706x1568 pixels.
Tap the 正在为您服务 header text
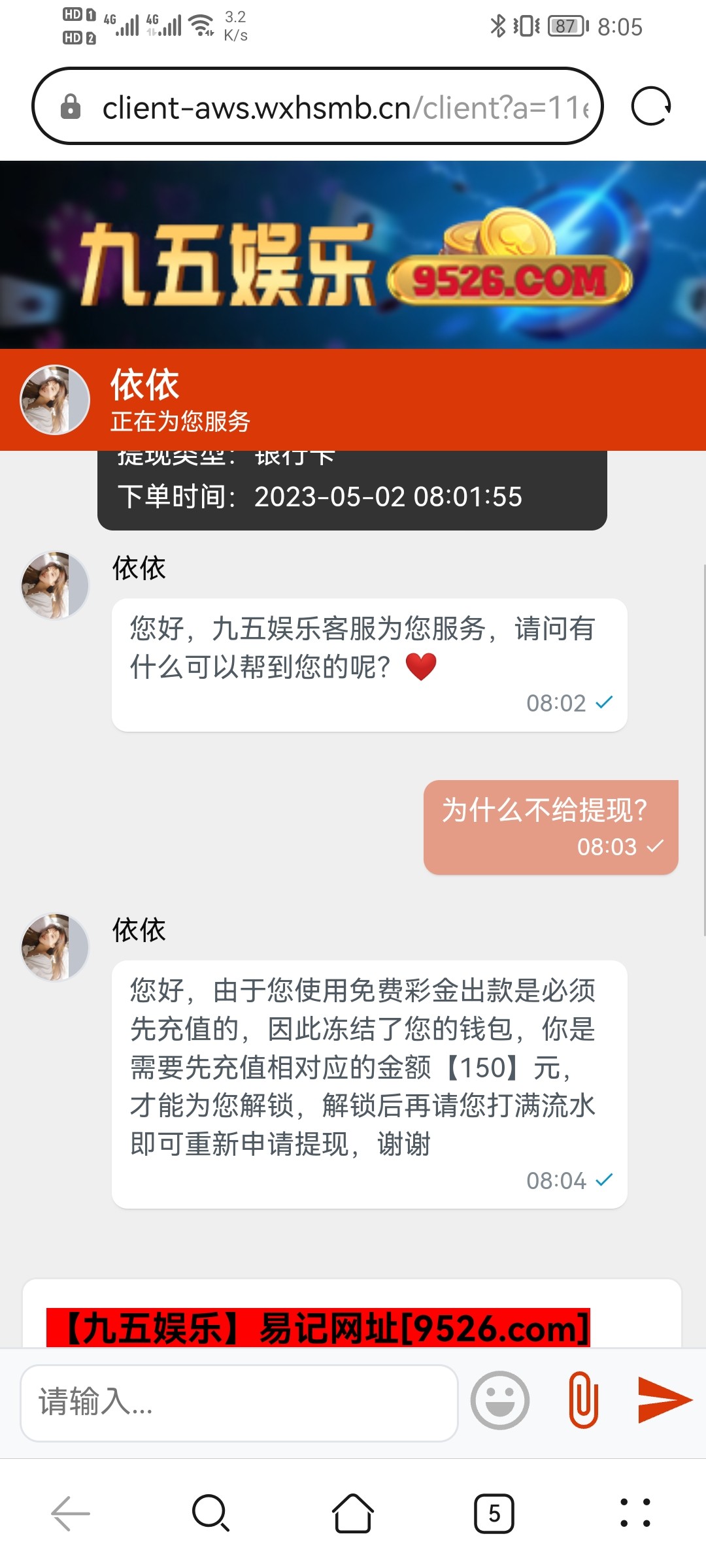180,423
